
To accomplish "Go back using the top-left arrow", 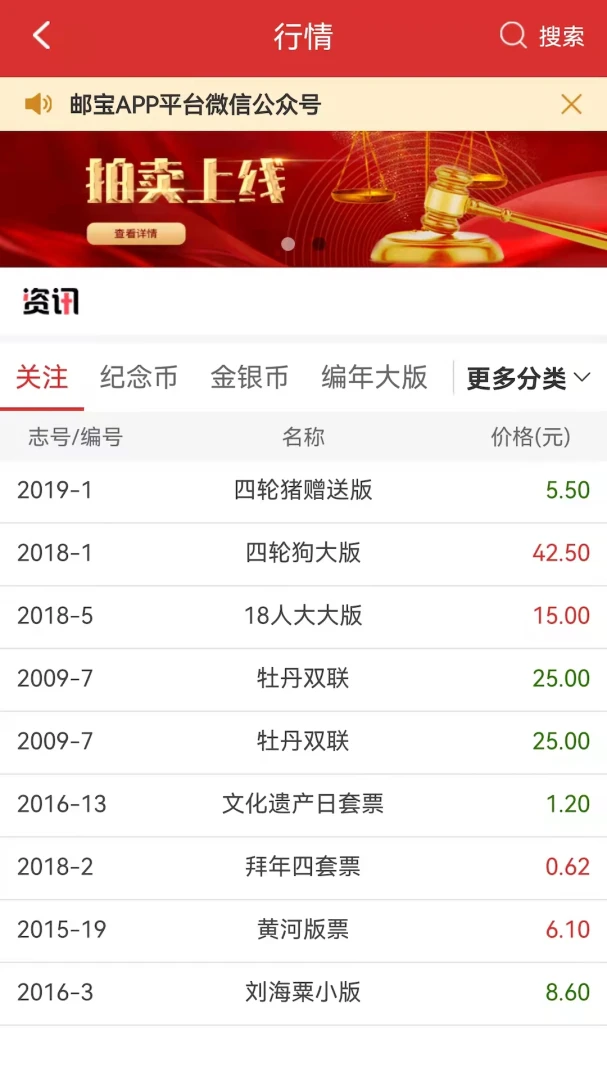I will click(41, 36).
